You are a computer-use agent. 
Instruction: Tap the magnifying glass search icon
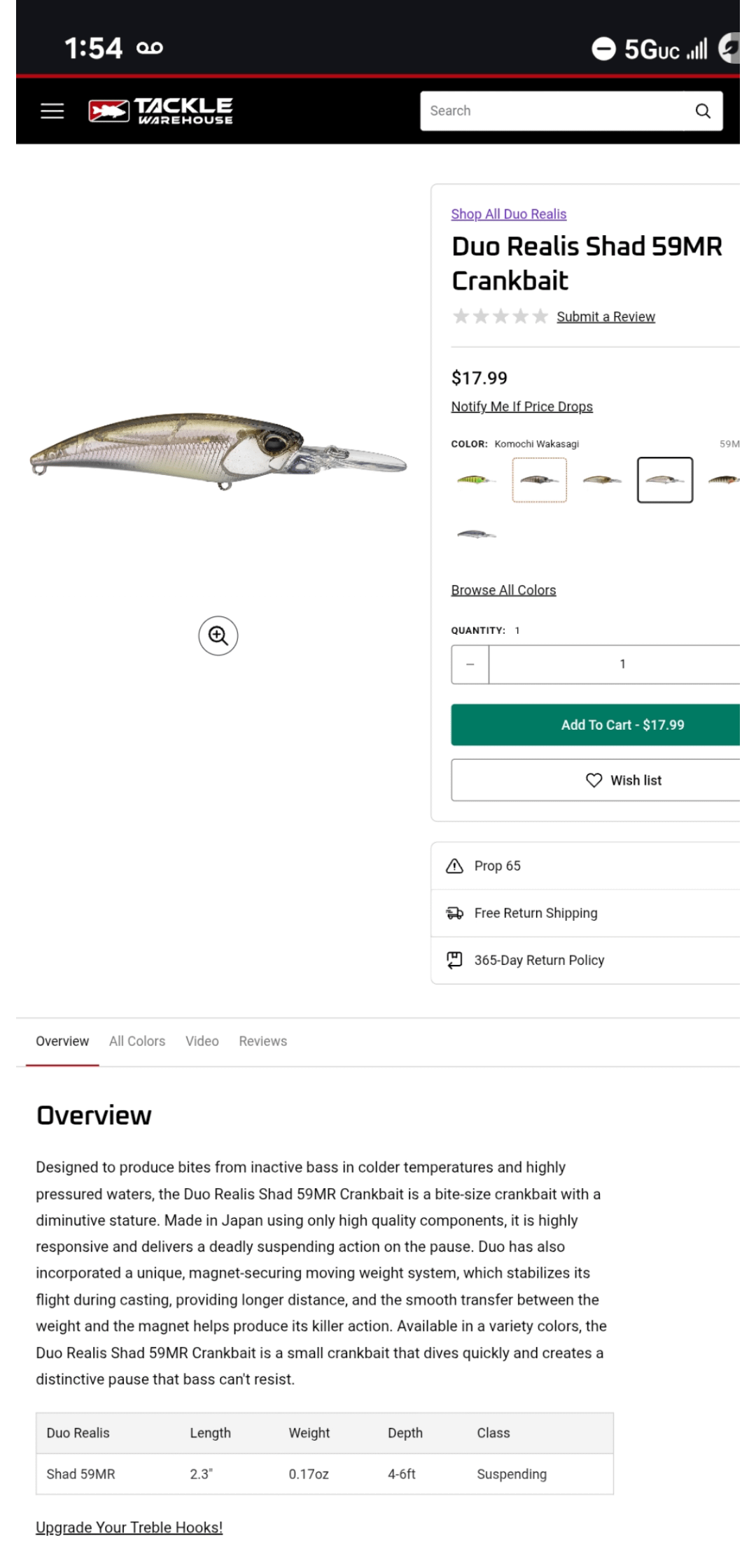pyautogui.click(x=703, y=111)
